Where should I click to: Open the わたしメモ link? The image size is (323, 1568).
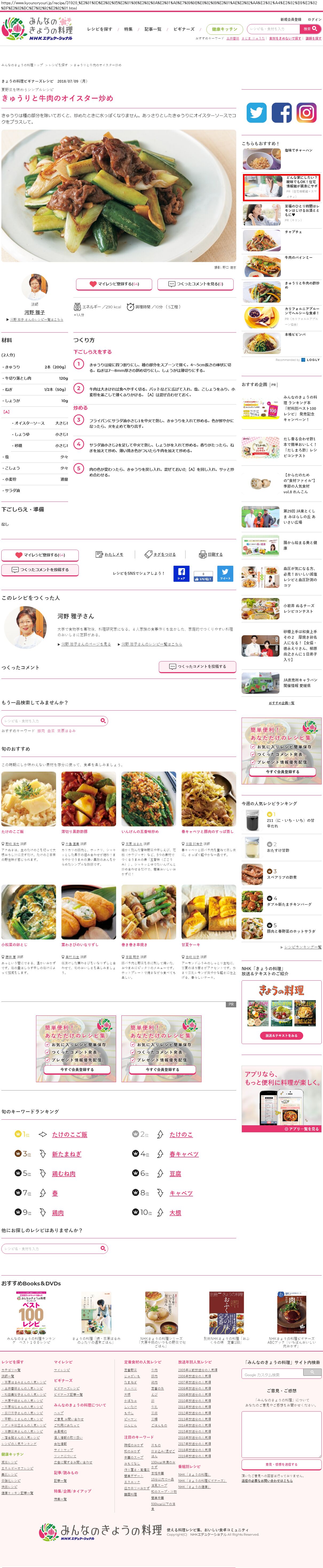109,554
